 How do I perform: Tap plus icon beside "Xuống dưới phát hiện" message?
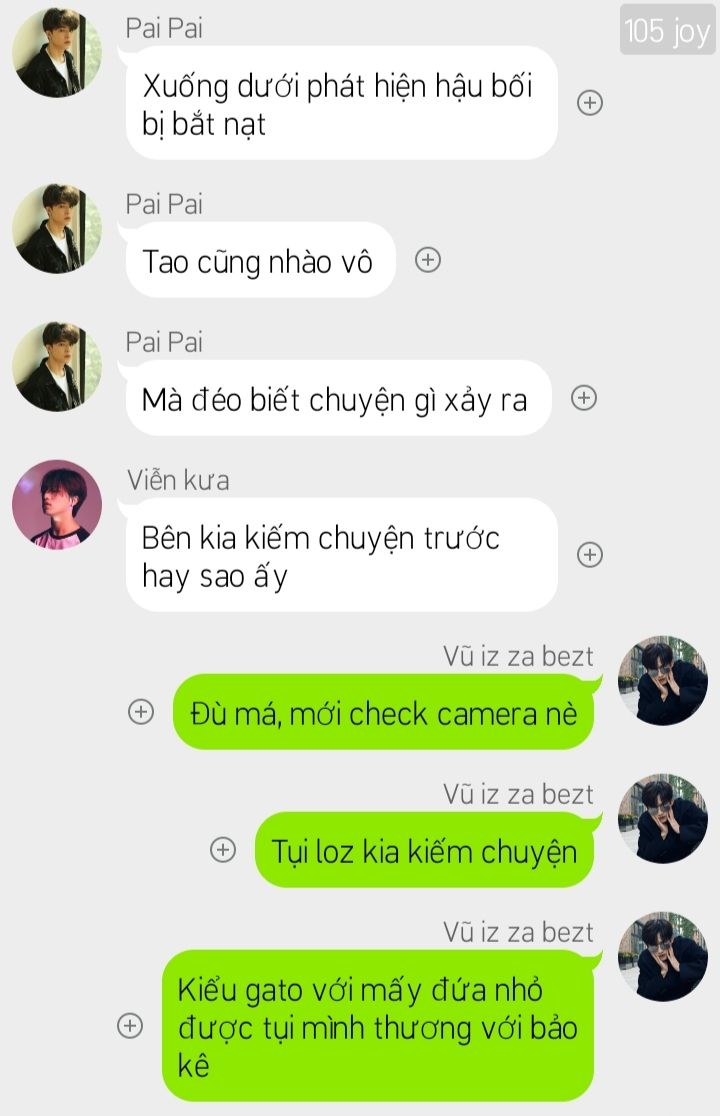(x=591, y=103)
